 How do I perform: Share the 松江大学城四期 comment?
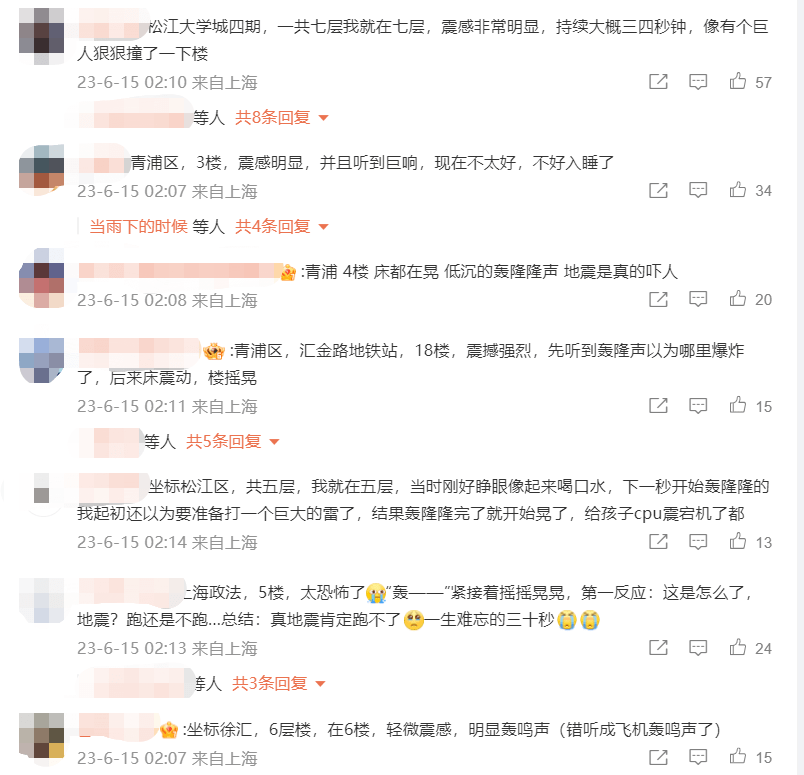[x=658, y=82]
